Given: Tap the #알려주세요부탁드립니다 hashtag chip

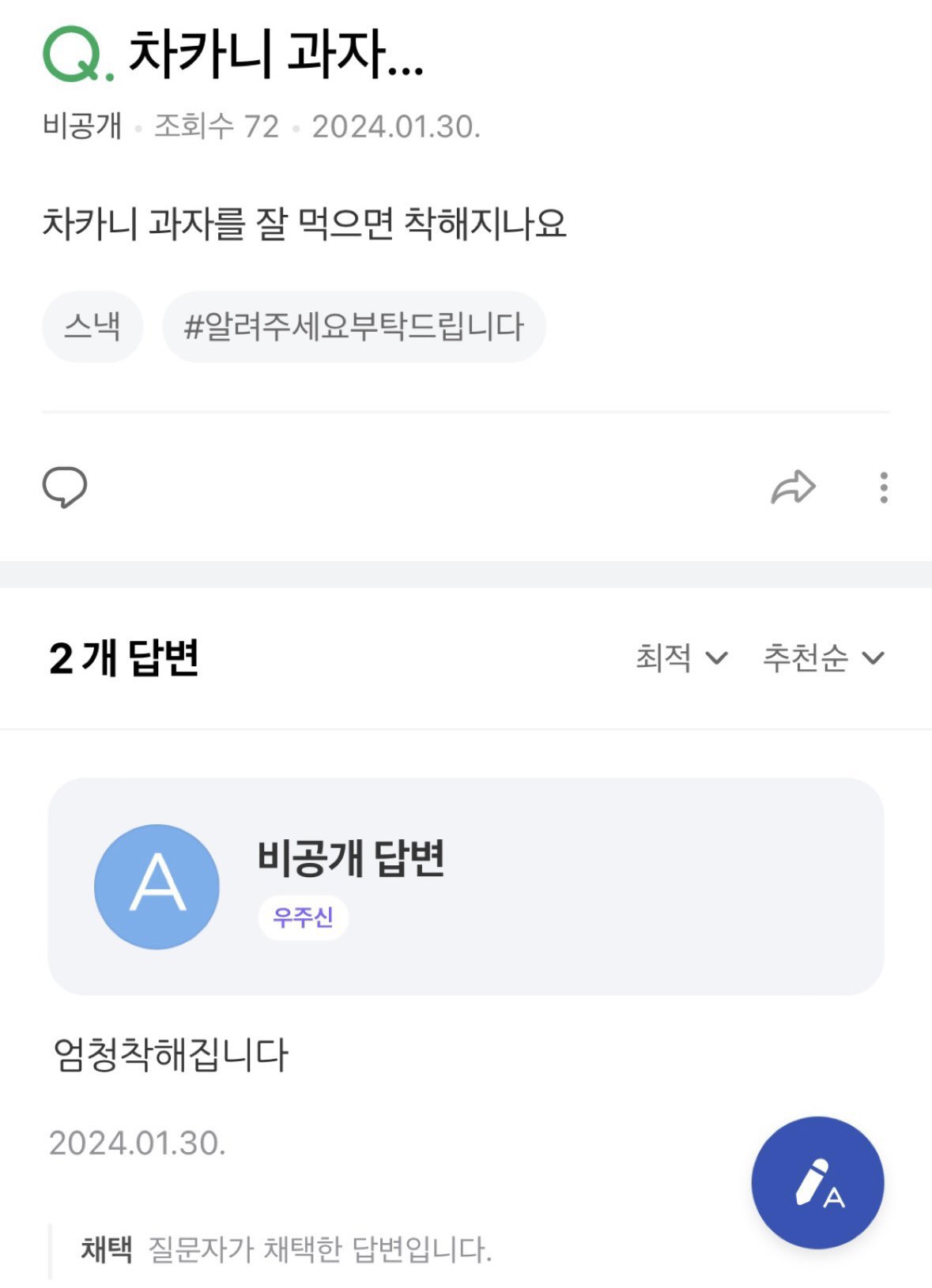Looking at the screenshot, I should 353,326.
